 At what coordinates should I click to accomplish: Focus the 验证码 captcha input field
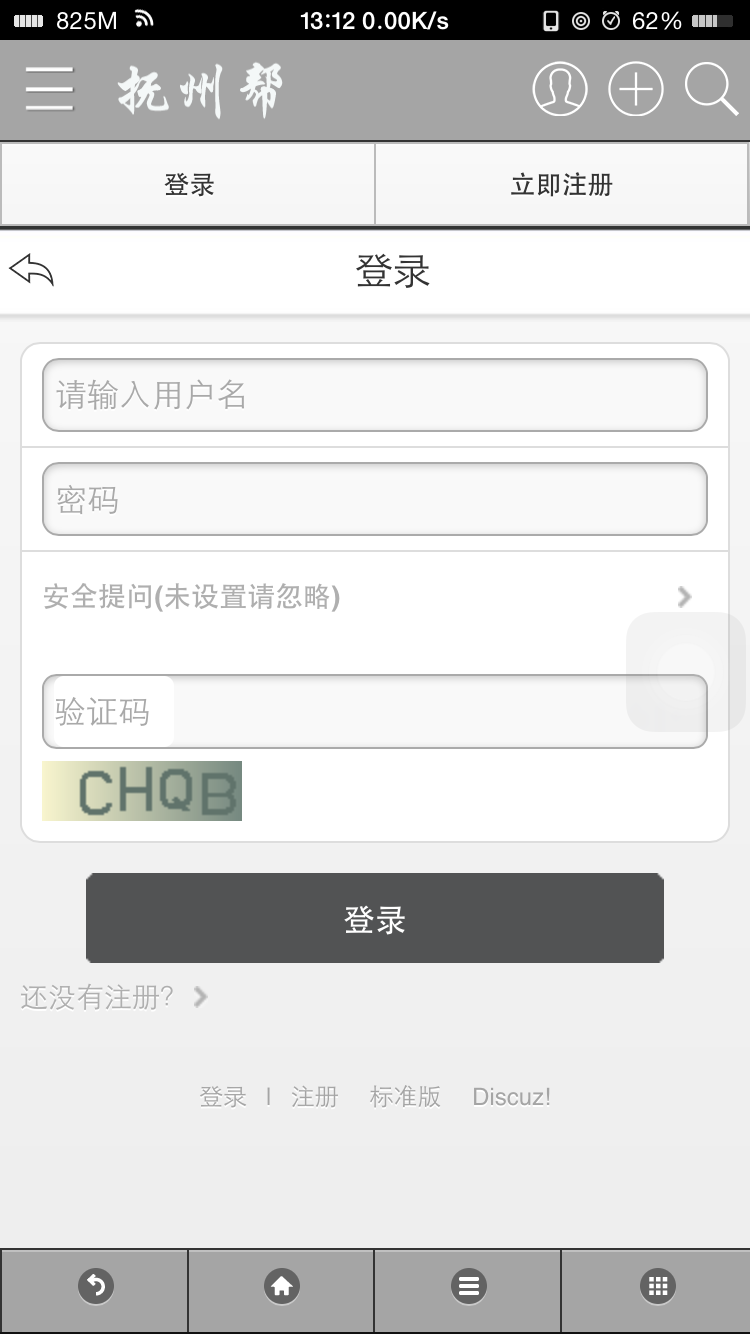[x=375, y=711]
